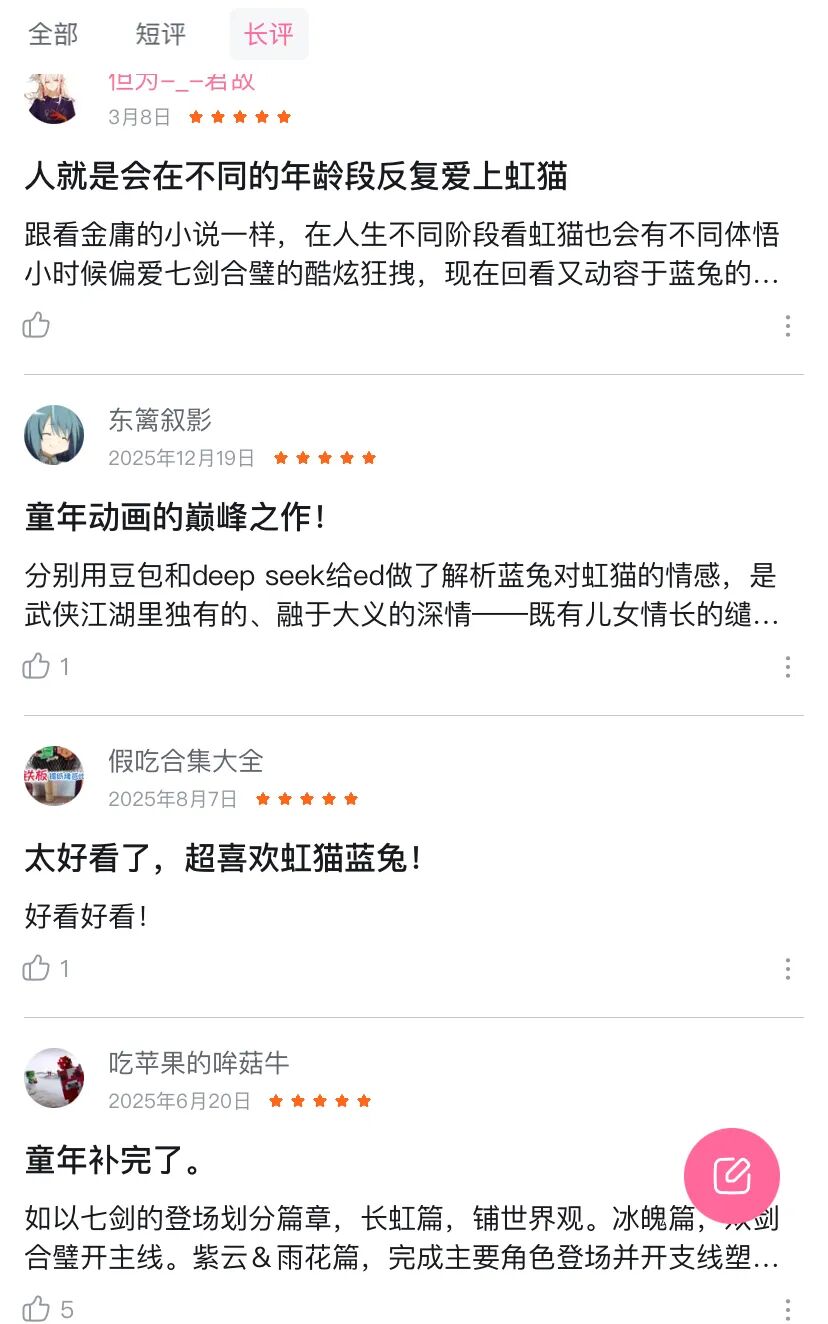Like 吃苹果的哞菇牛's review

click(x=37, y=1307)
